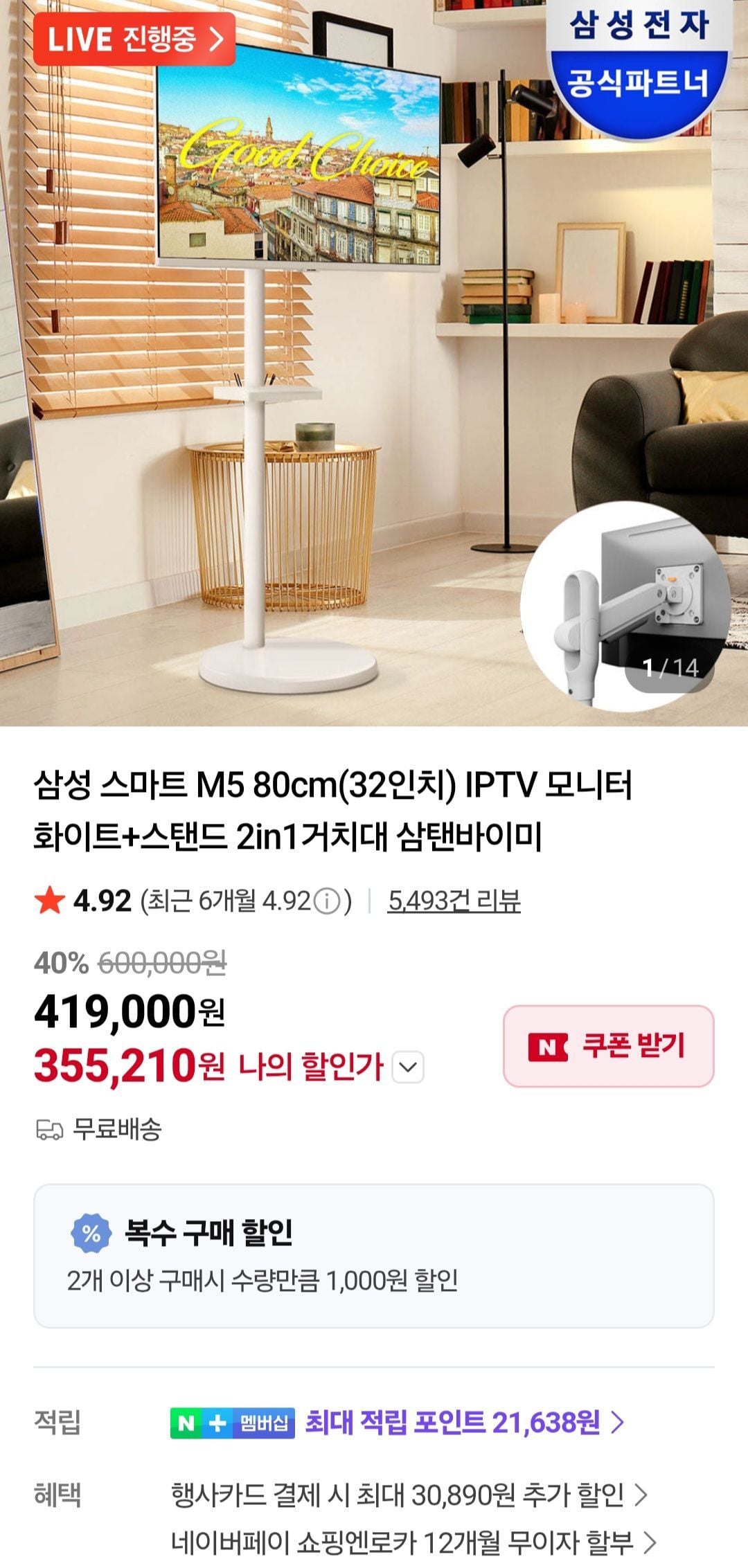Open the LIVE 진행중 broadcast badge
This screenshot has height=1568, width=748.
pos(134,39)
